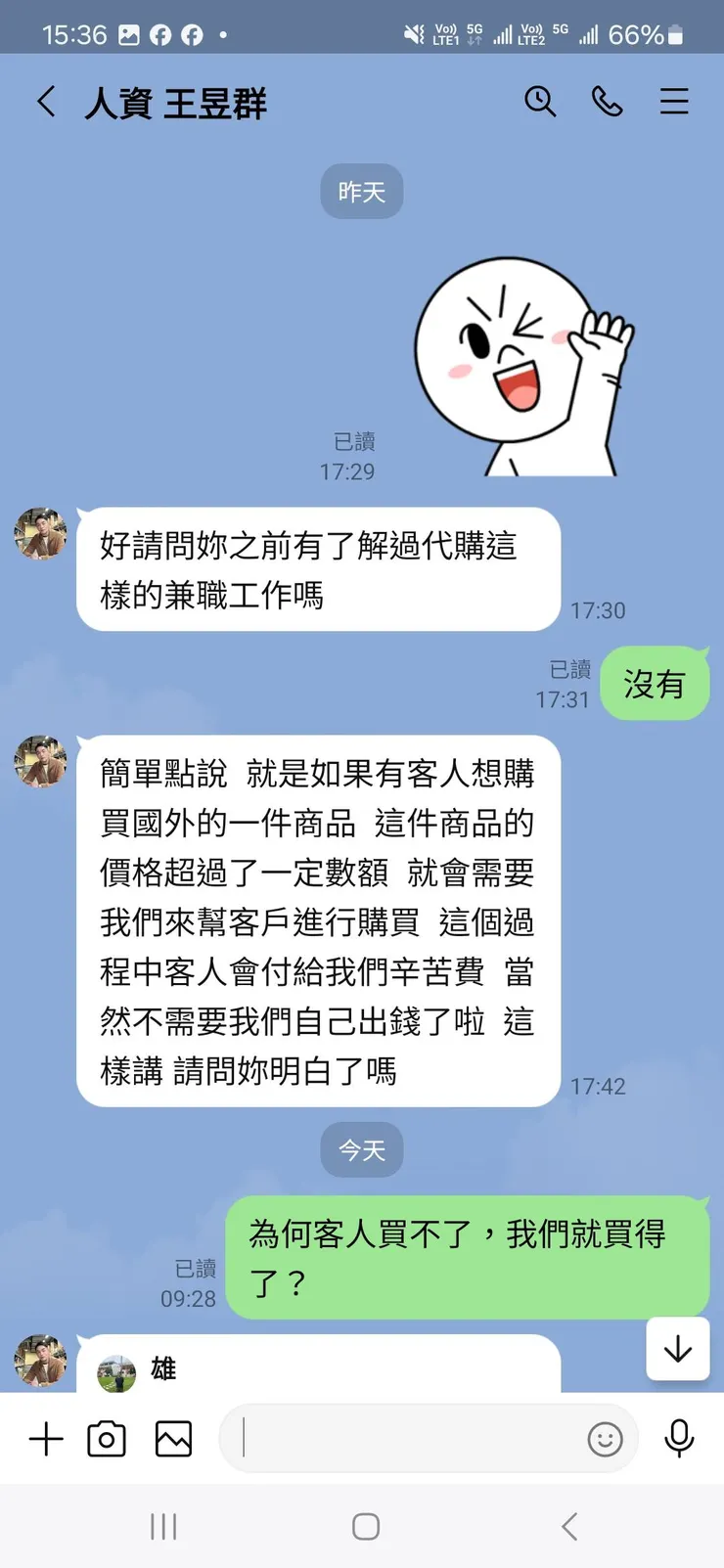
Task: Open the emoji and sticker picker
Action: coord(605,1439)
